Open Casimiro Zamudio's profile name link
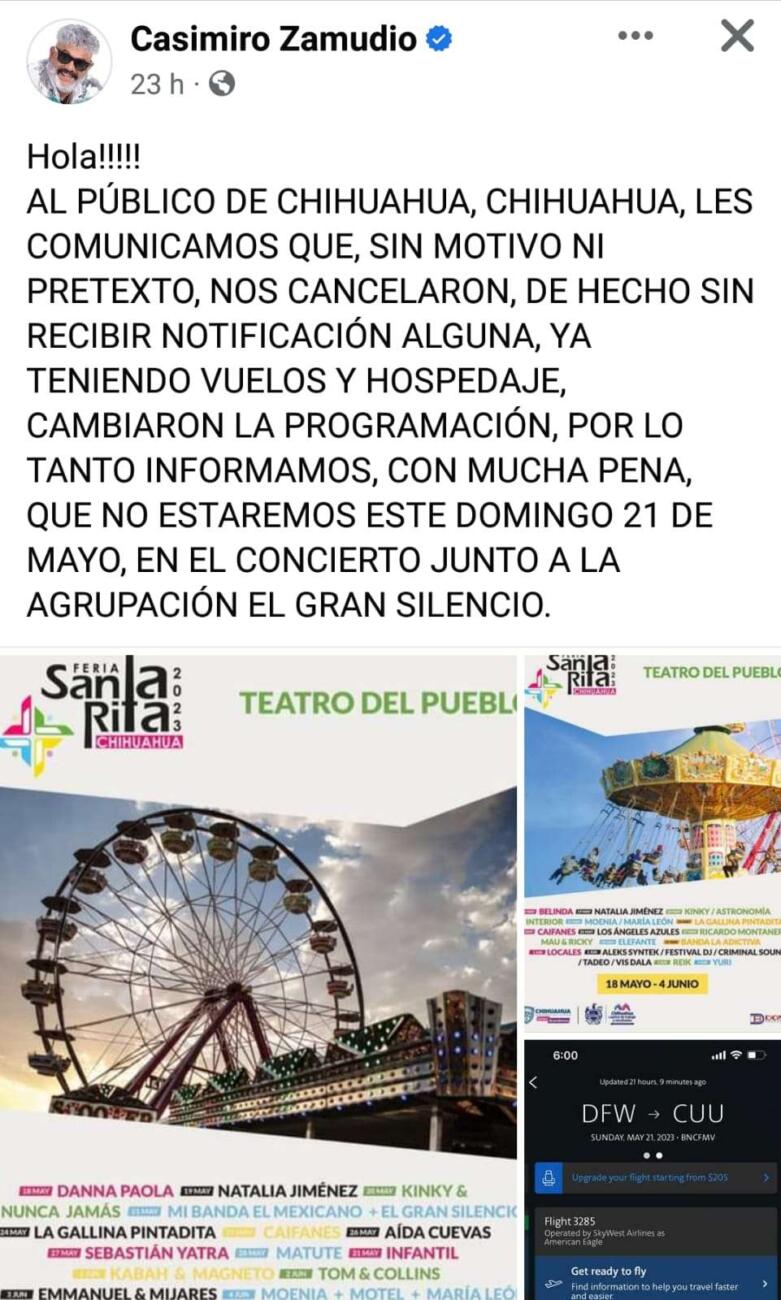The image size is (781, 1300). click(272, 39)
